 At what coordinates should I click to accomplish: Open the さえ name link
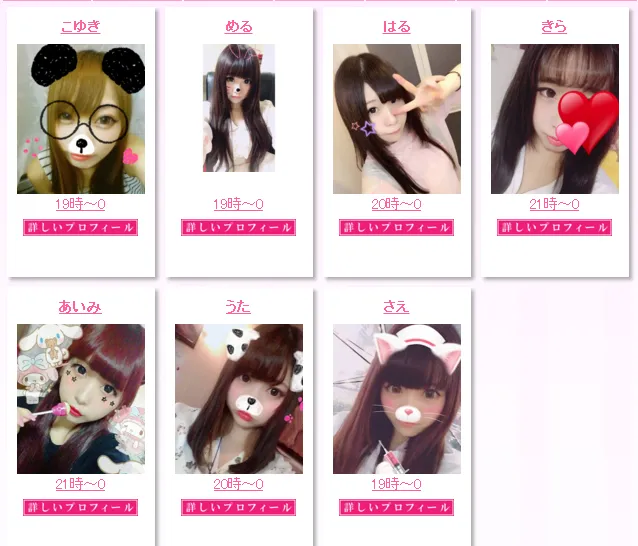tap(396, 306)
